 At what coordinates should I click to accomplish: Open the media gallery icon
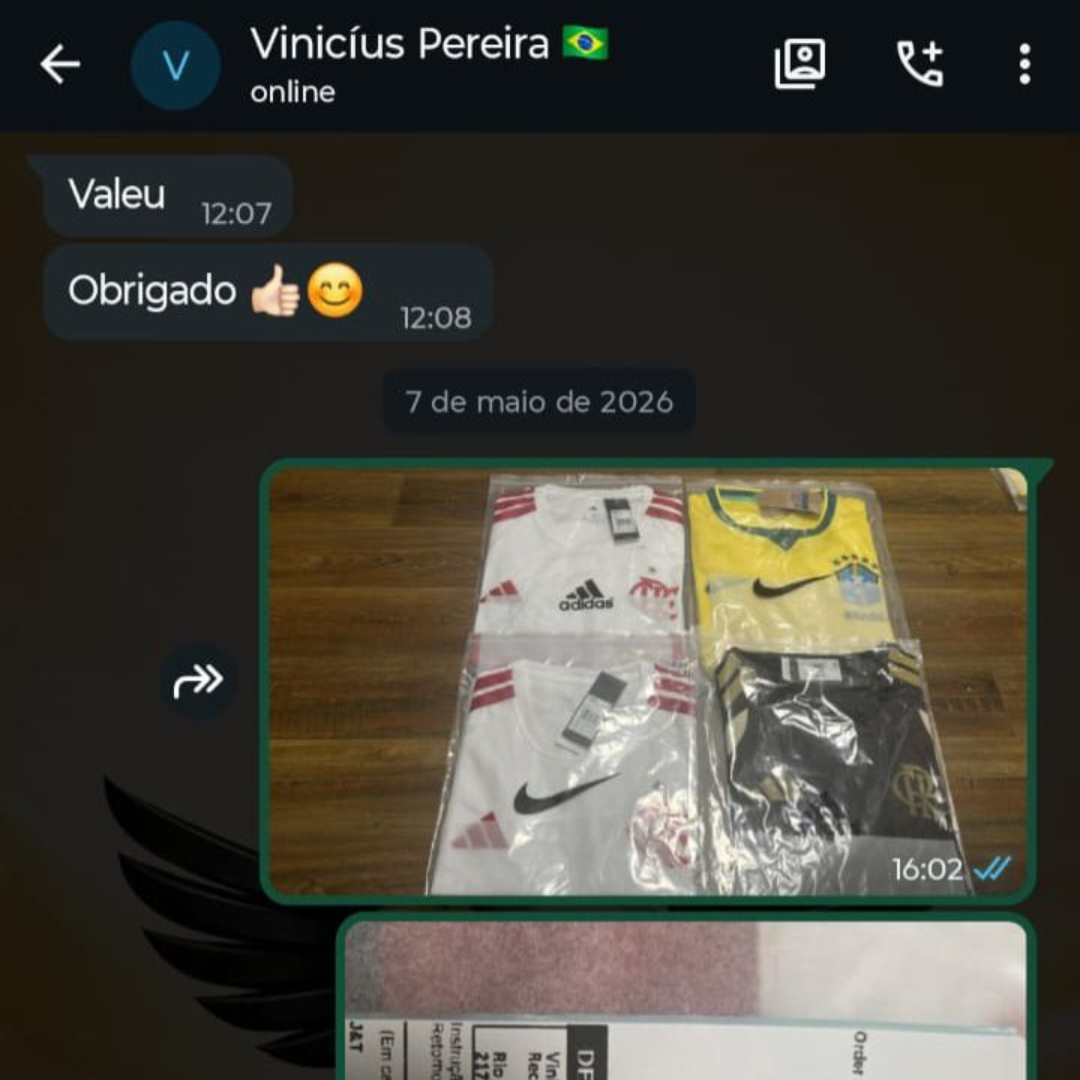(x=800, y=64)
